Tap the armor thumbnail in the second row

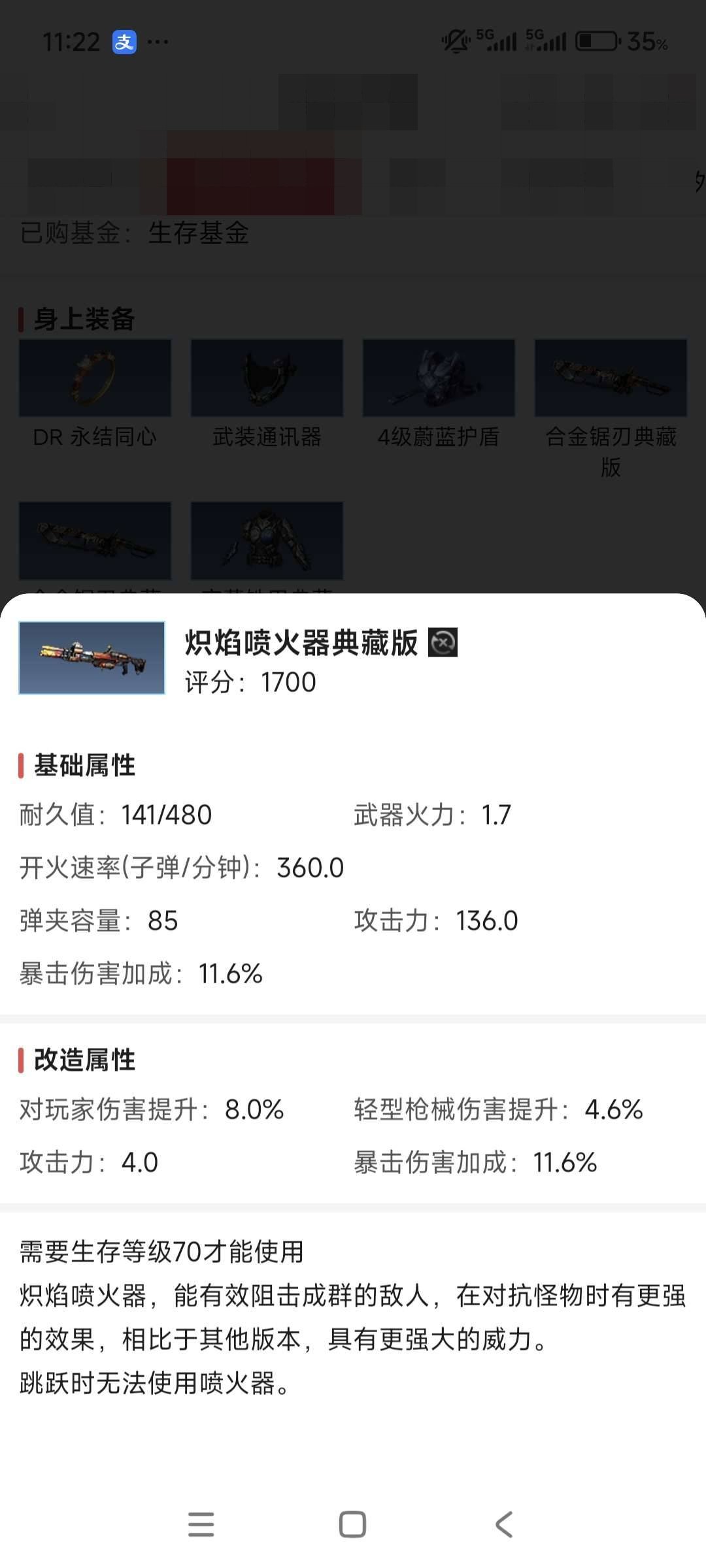coord(266,542)
